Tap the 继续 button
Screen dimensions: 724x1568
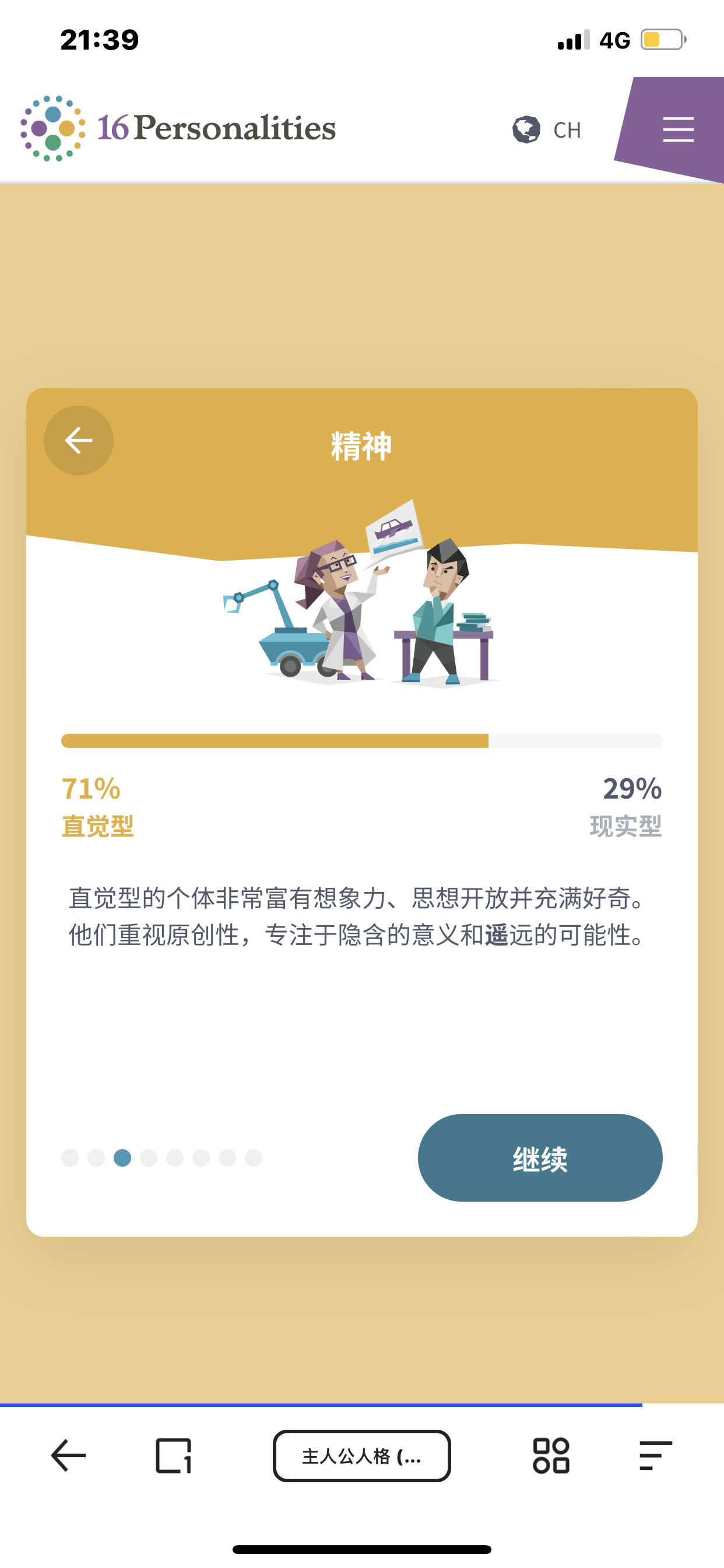tap(540, 1158)
